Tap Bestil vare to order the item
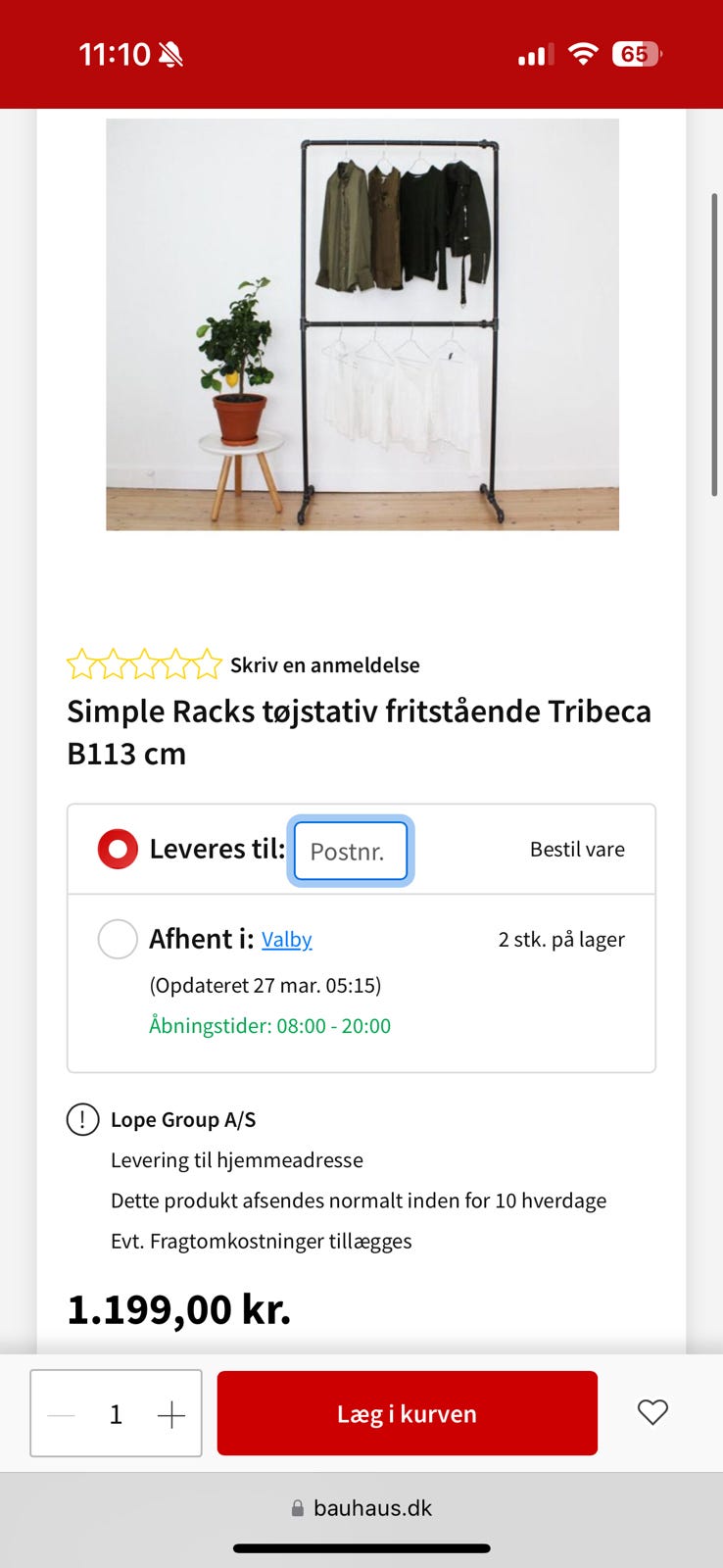The width and height of the screenshot is (723, 1568). pos(577,849)
